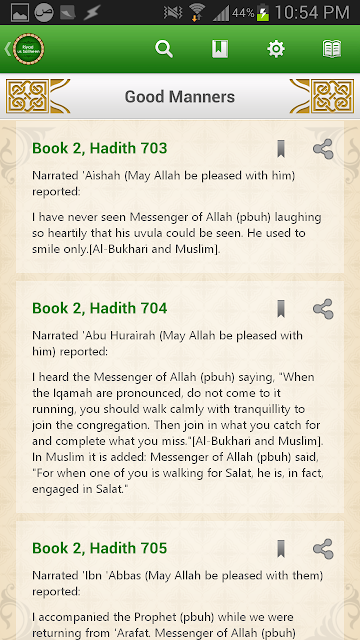Share Hadith 703
The height and width of the screenshot is (640, 360).
tap(323, 149)
